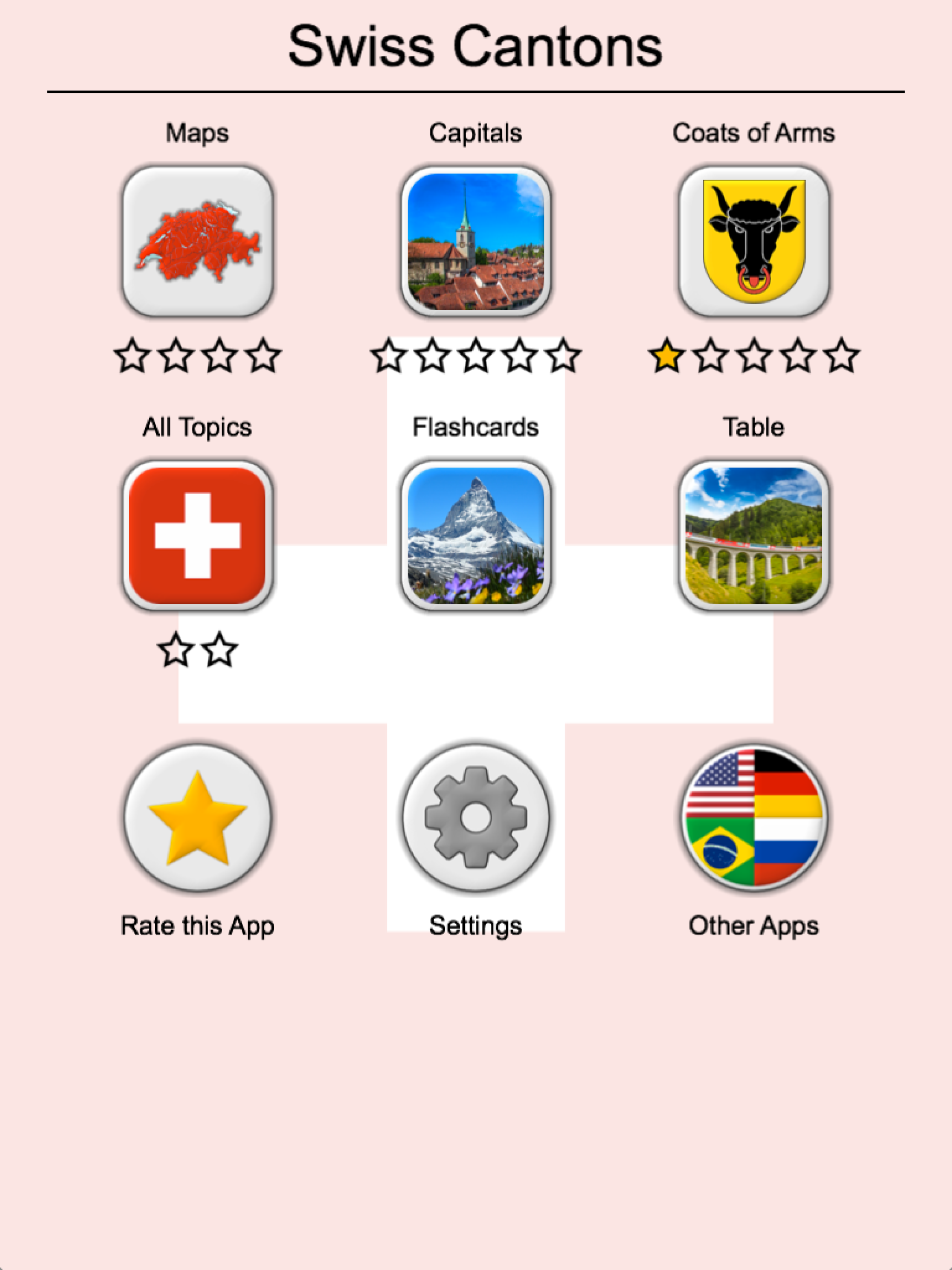
Task: Open Flashcards
Action: [x=476, y=535]
